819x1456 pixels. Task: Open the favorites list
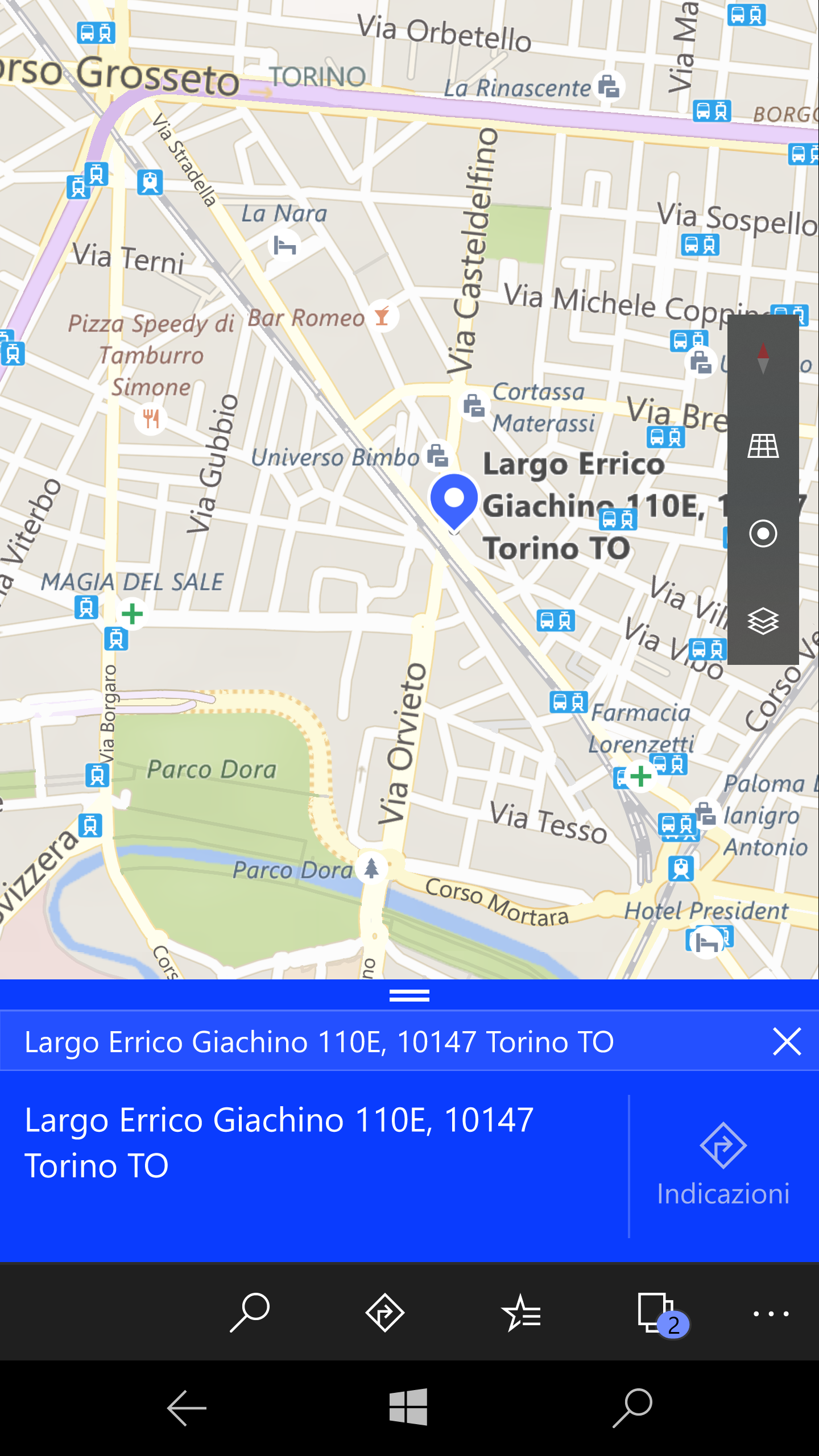pos(521,1313)
